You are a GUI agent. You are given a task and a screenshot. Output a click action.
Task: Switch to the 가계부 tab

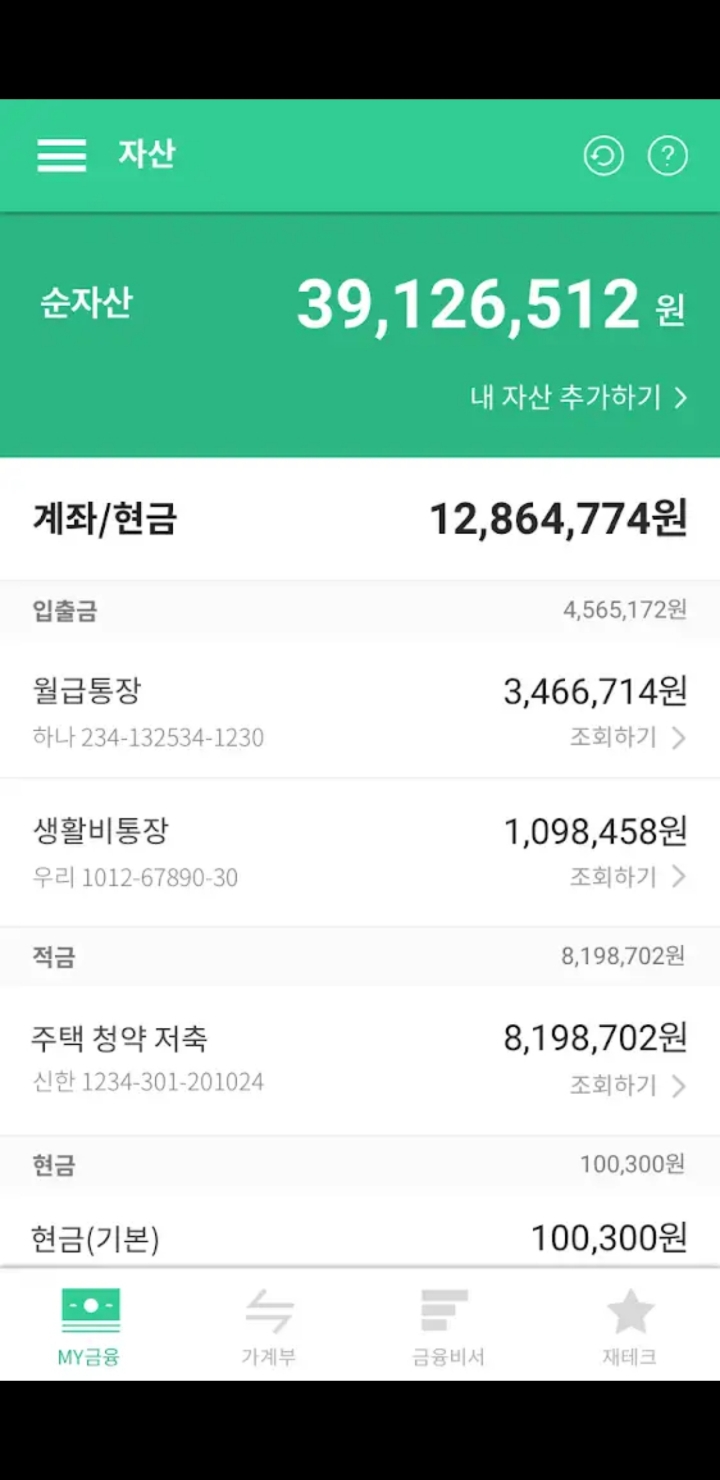point(269,1326)
